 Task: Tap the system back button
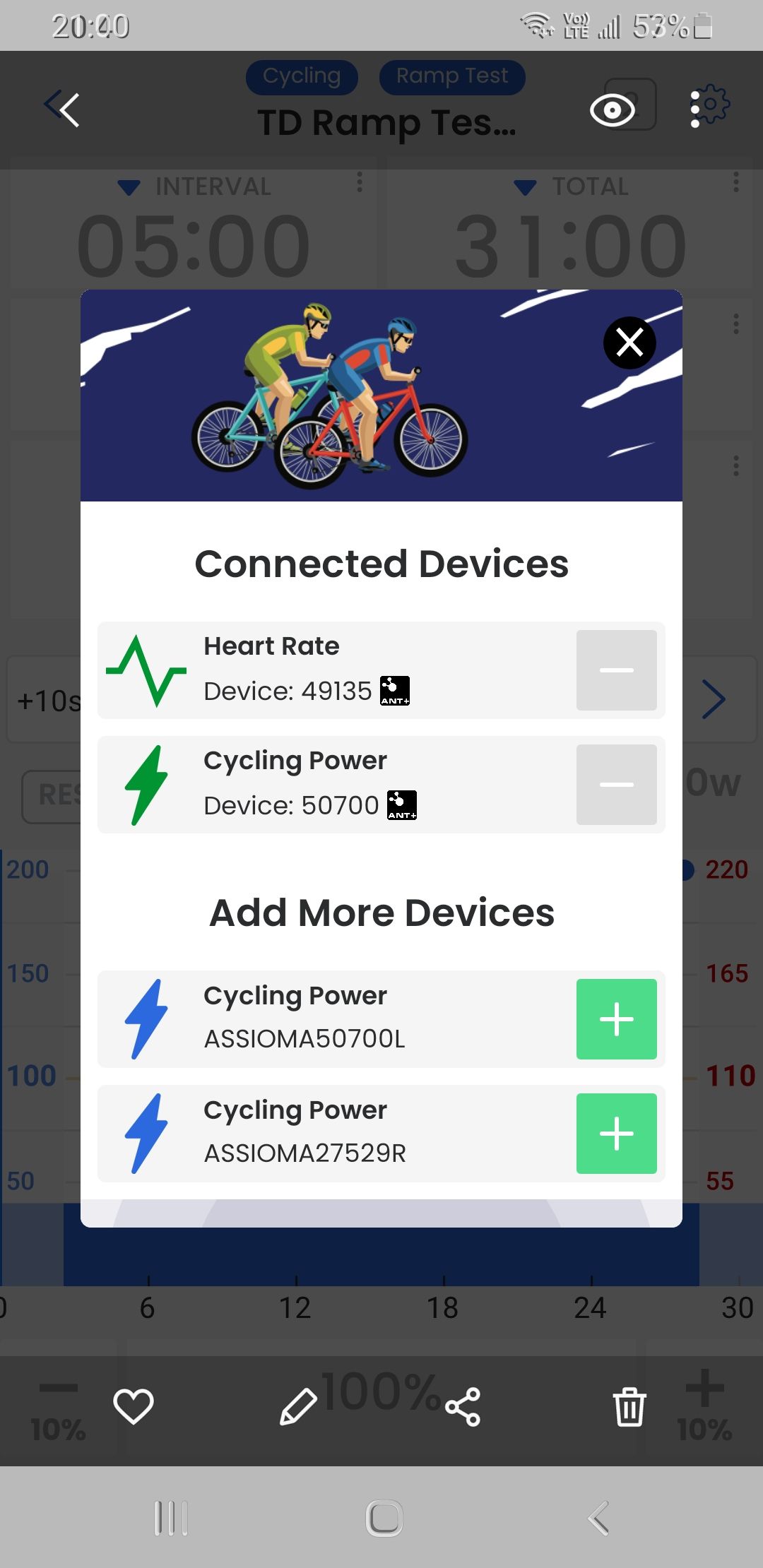[x=598, y=1518]
